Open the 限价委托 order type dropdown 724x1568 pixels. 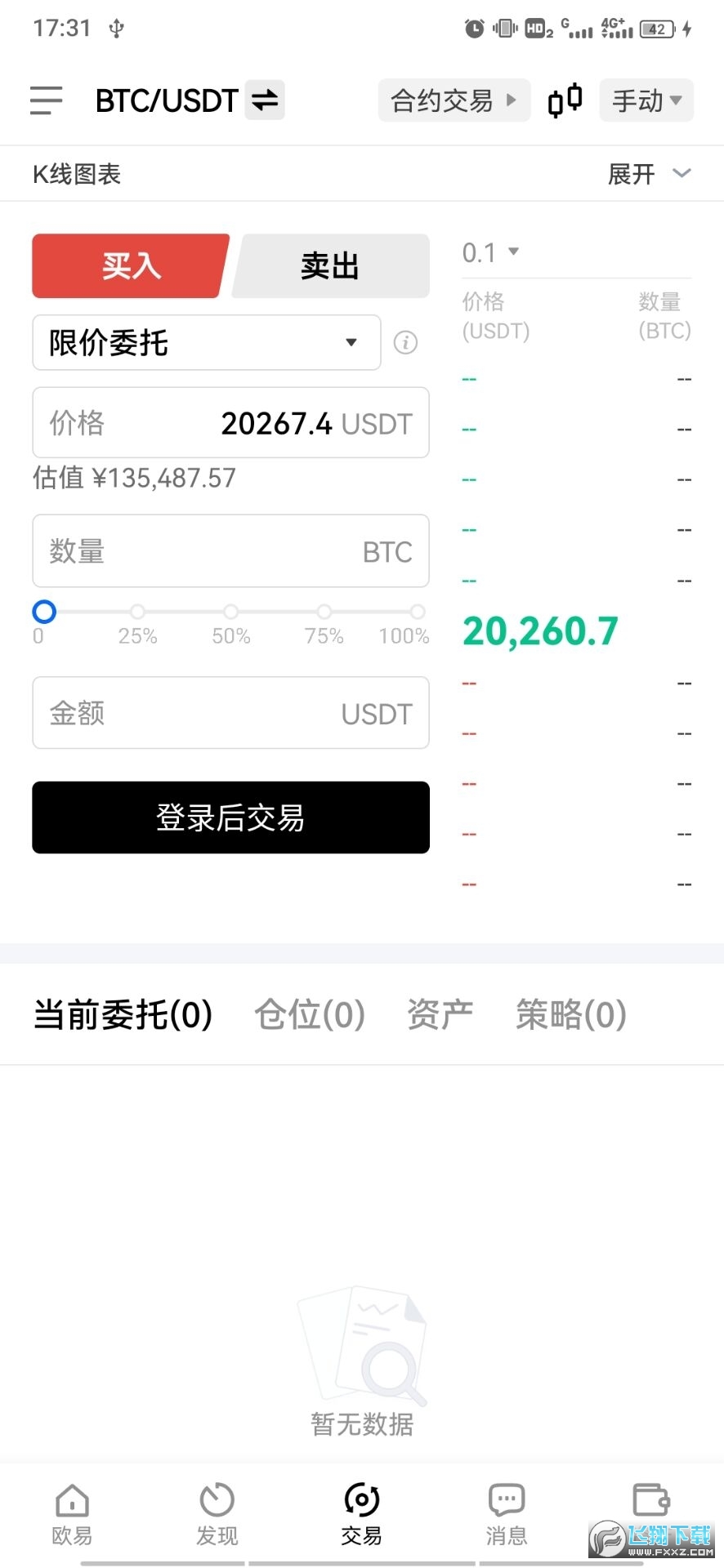coord(206,343)
